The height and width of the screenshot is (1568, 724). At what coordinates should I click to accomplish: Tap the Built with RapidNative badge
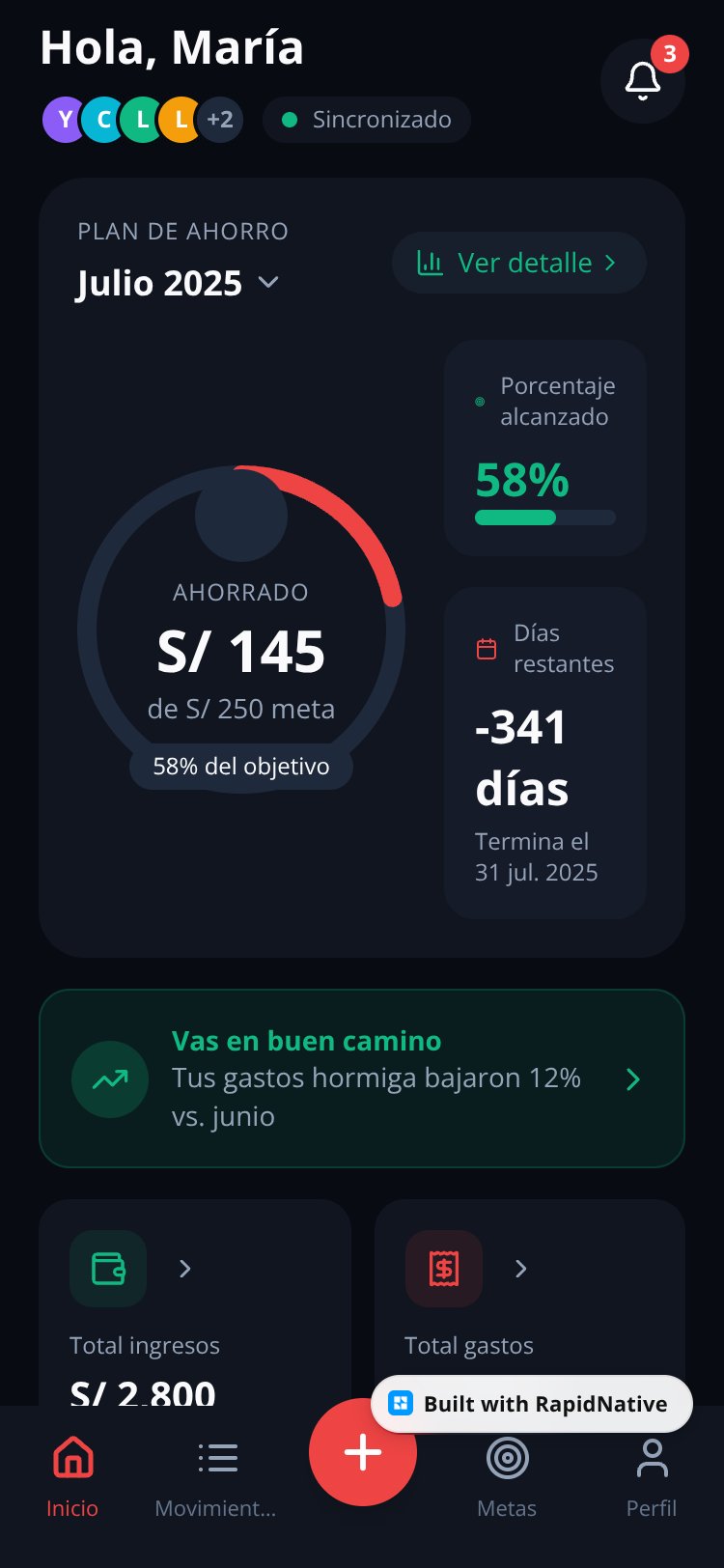[x=532, y=1404]
